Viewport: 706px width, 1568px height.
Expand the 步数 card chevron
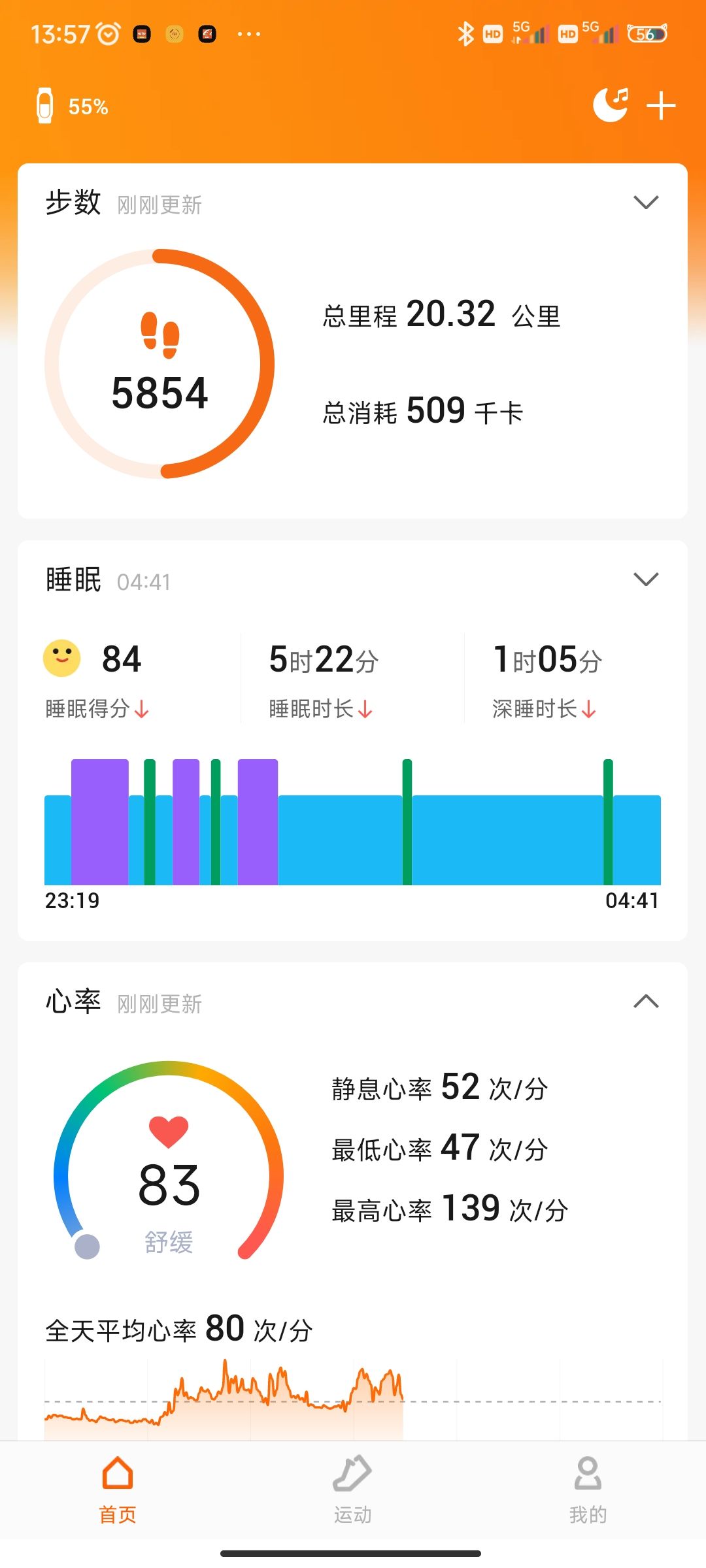click(646, 203)
